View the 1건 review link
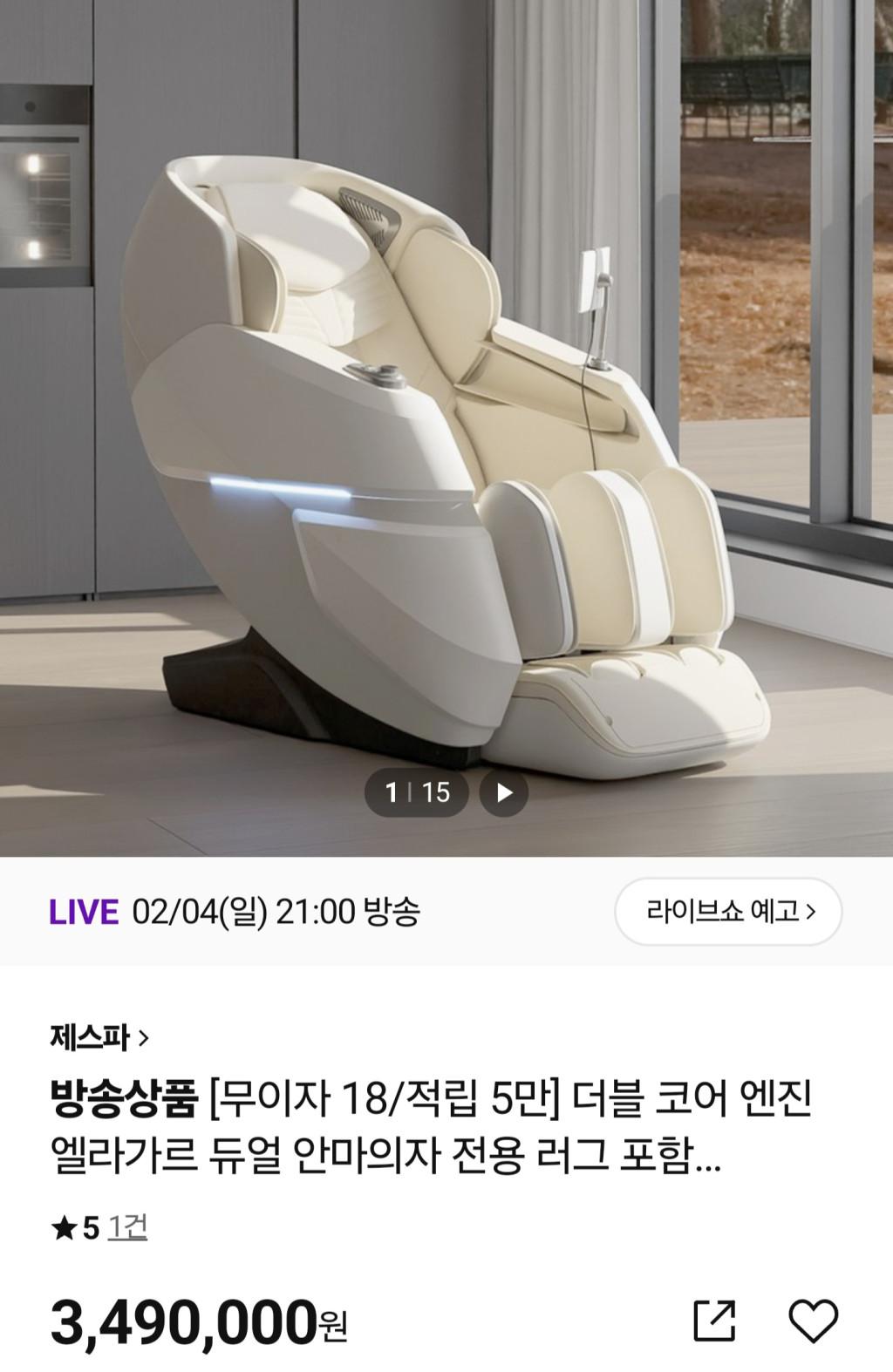 [x=127, y=1227]
